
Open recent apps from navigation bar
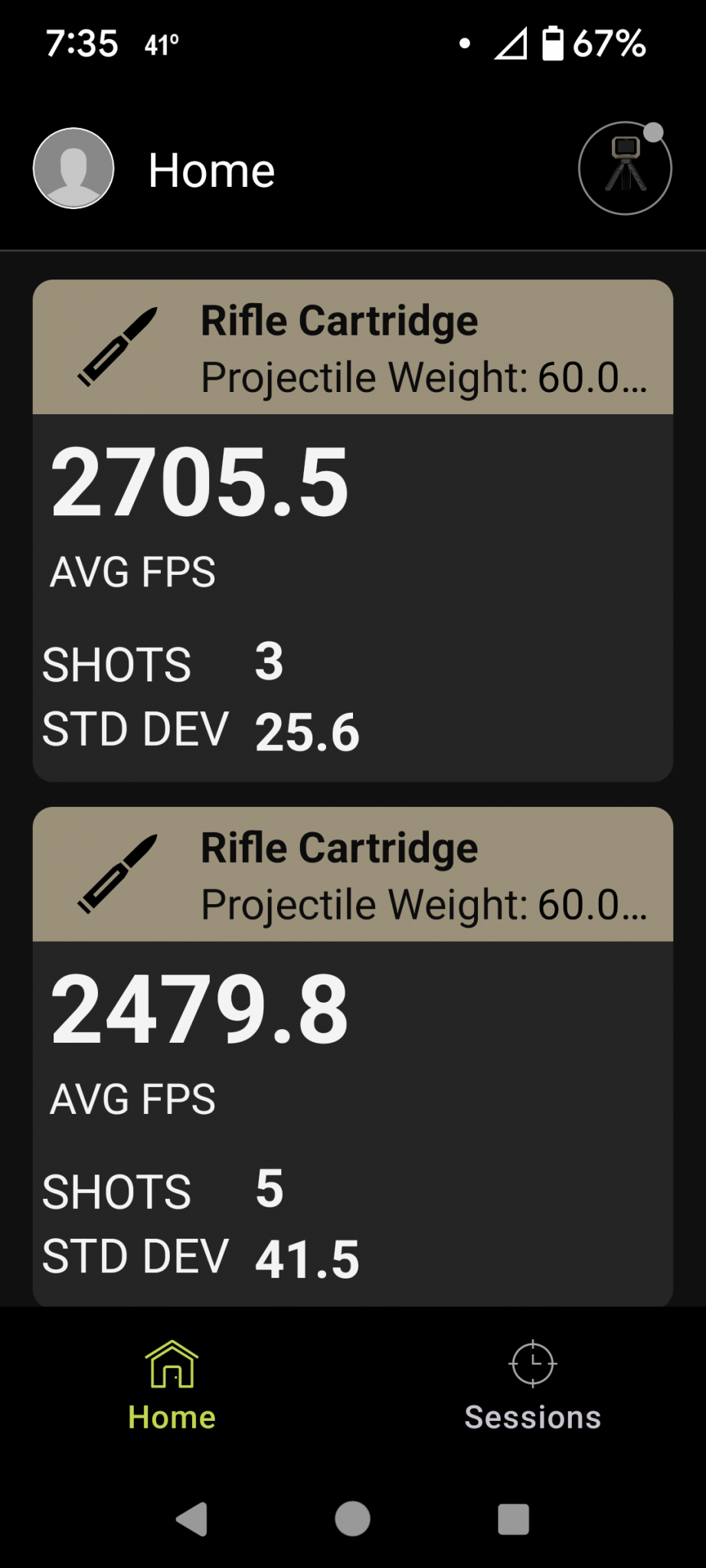(x=513, y=1519)
